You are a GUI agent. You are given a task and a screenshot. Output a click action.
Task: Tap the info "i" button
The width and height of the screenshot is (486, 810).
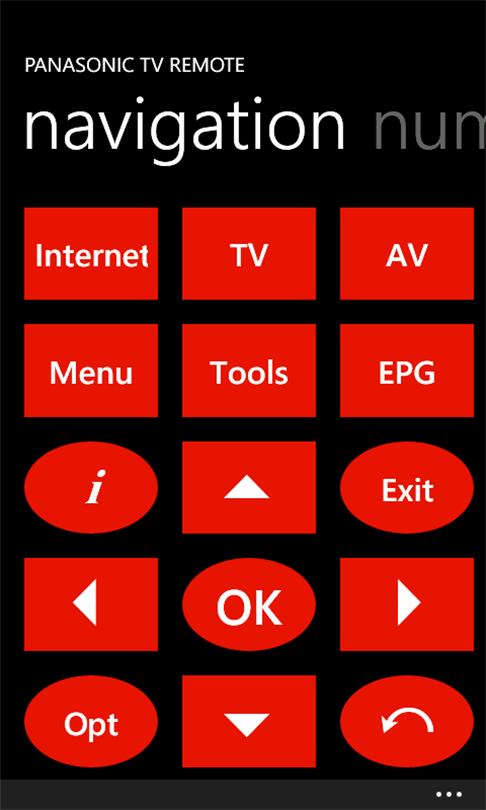point(91,487)
